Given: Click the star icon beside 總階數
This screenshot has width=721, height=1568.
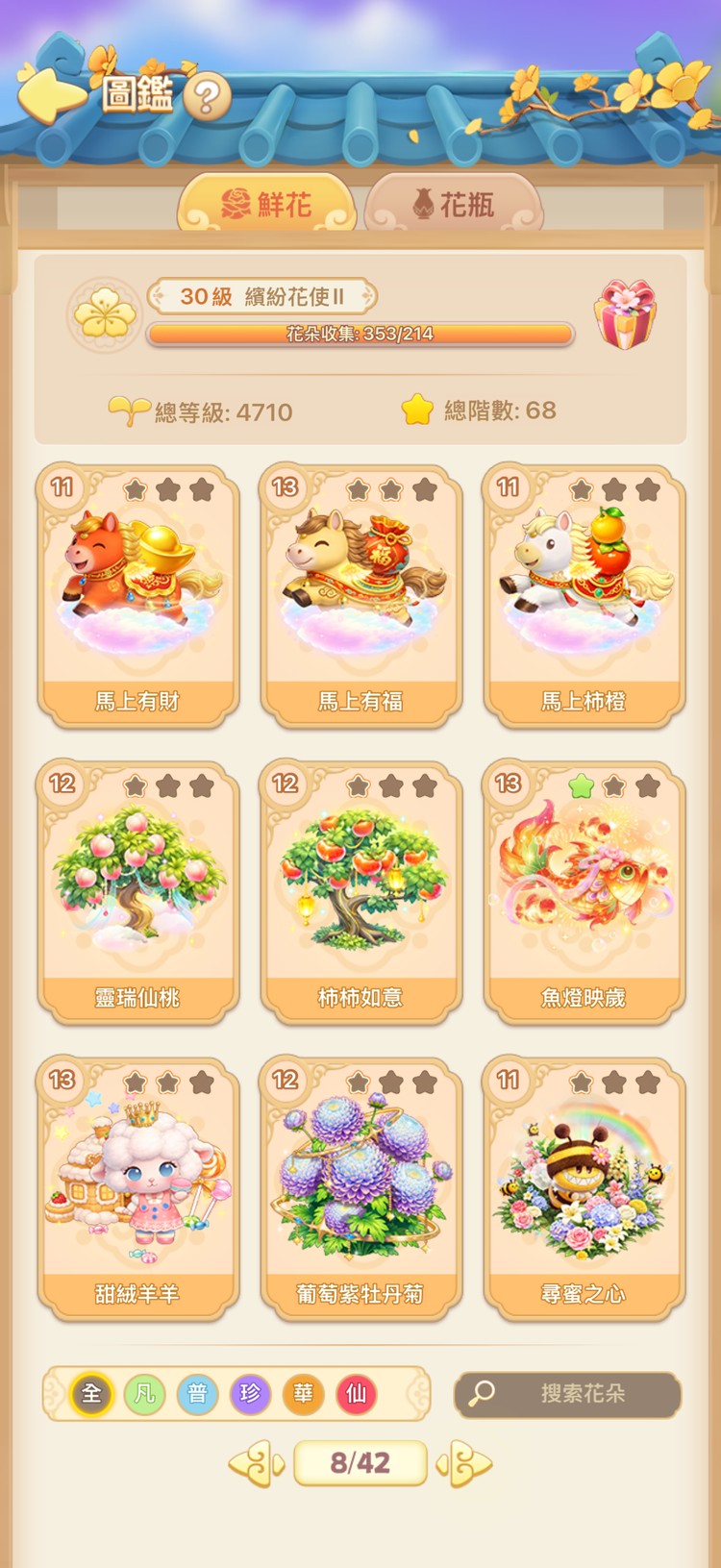Looking at the screenshot, I should coord(417,409).
